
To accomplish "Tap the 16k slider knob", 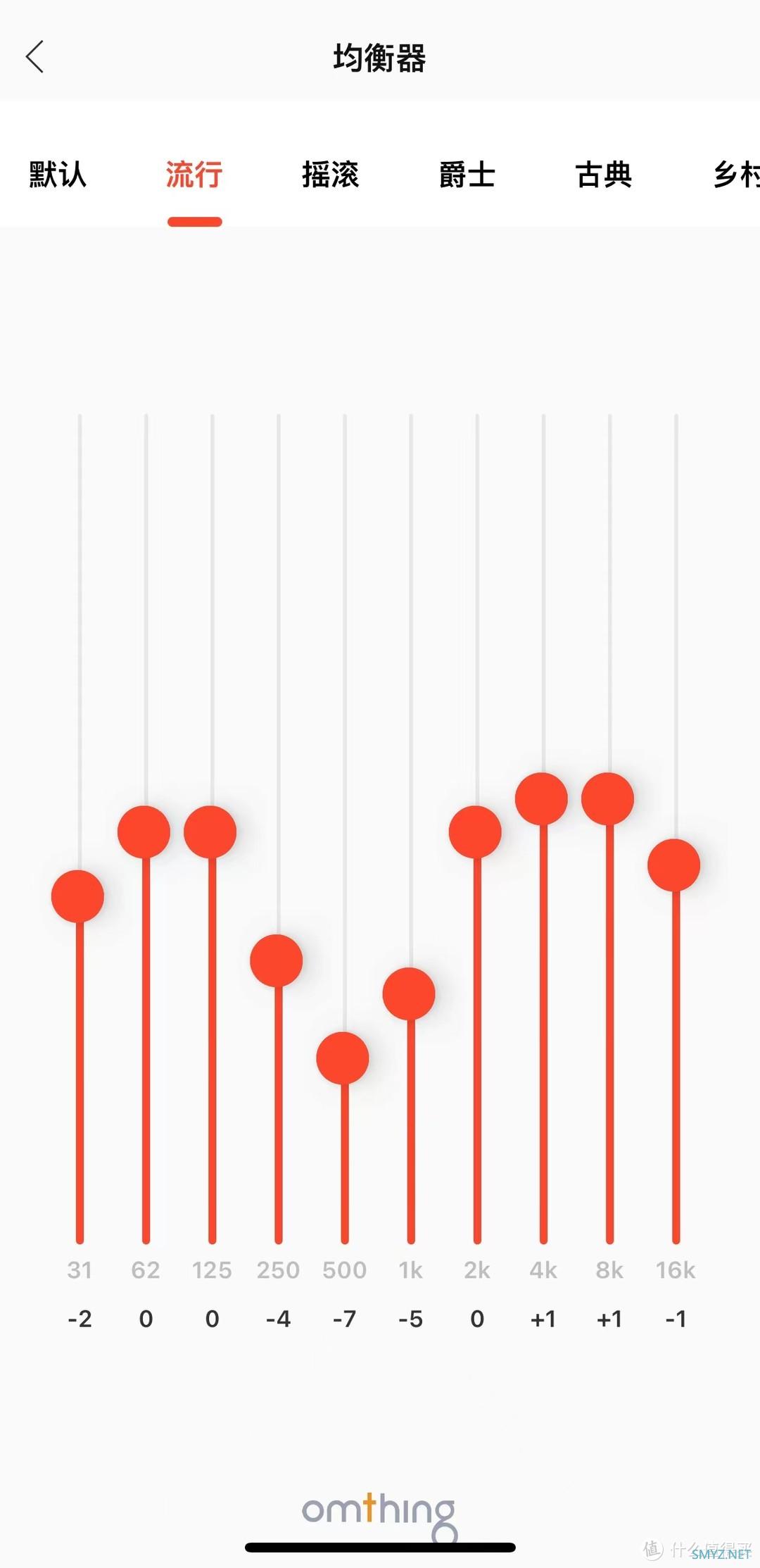I will (673, 865).
